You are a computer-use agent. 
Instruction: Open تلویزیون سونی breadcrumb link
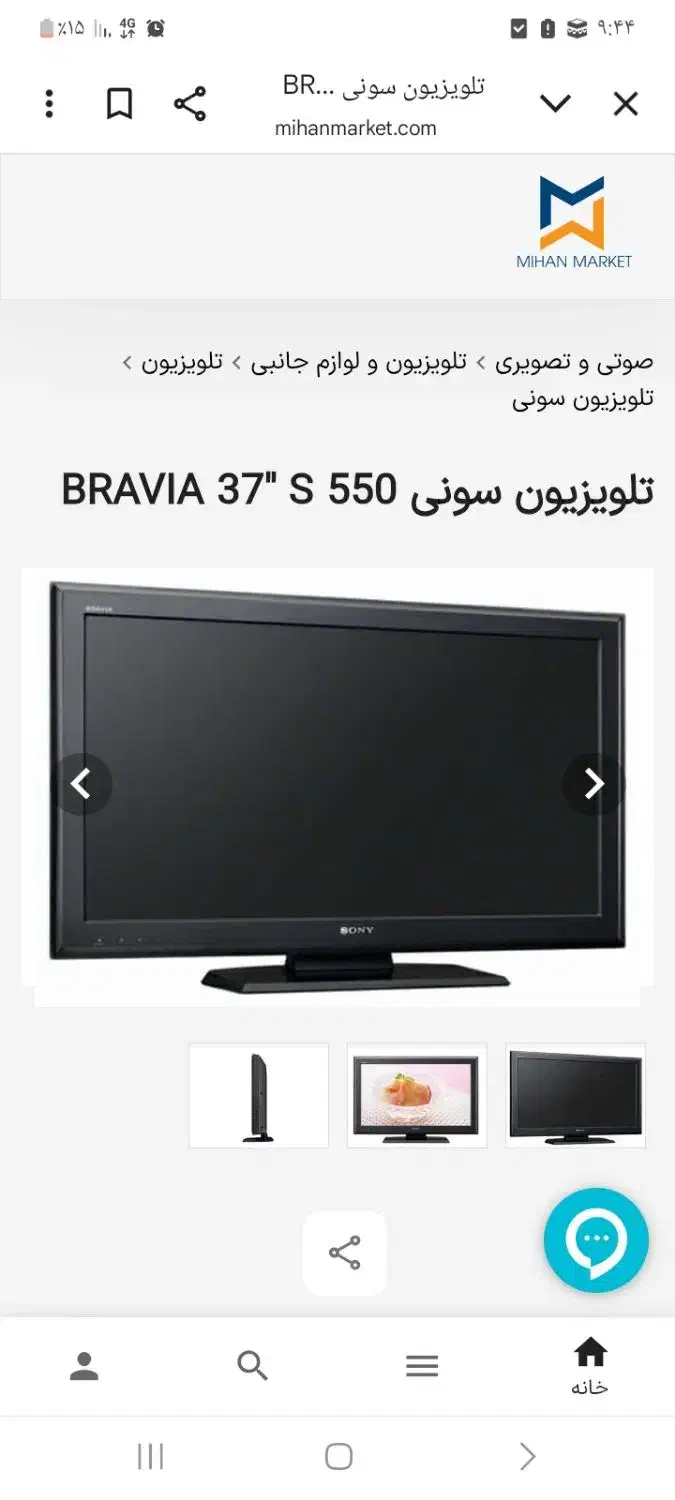[583, 398]
